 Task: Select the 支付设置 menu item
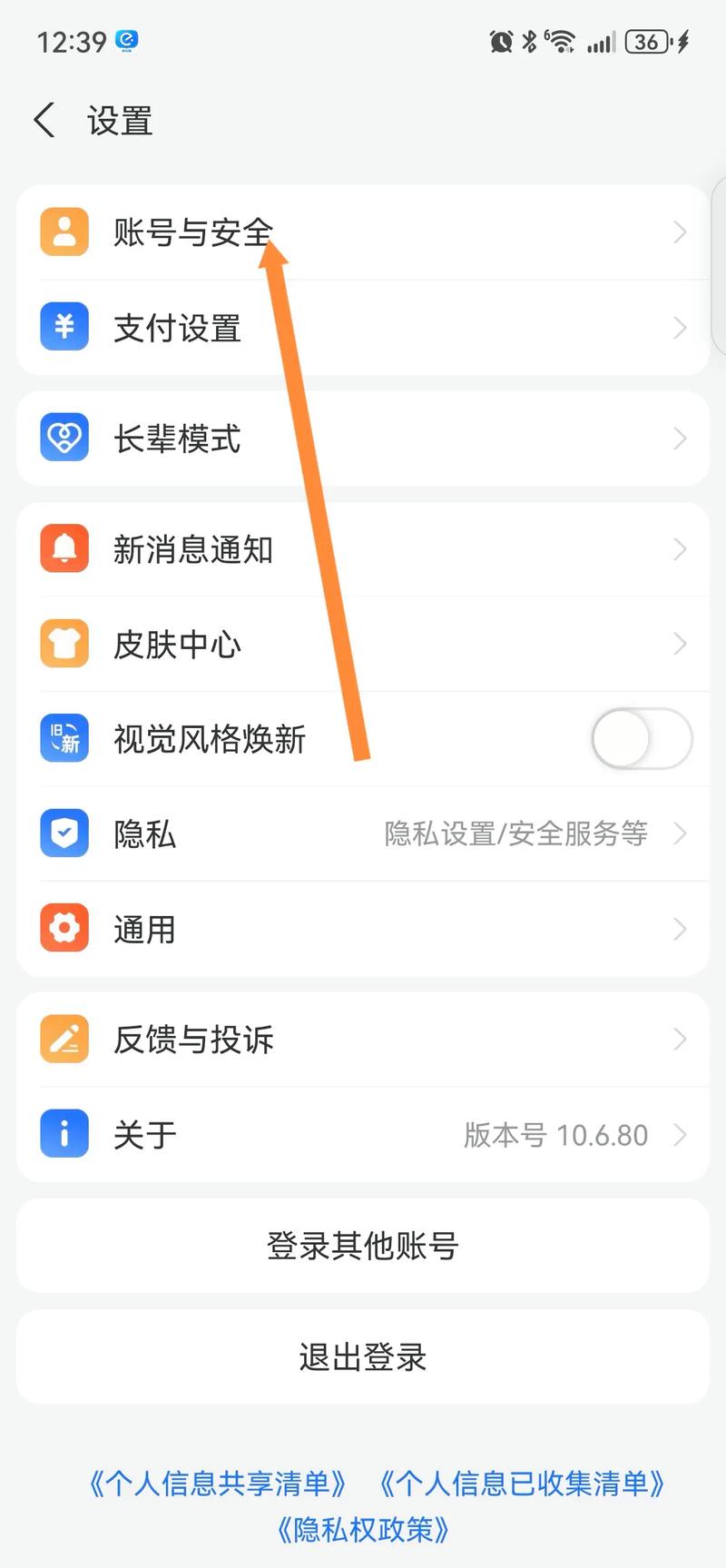point(179,327)
